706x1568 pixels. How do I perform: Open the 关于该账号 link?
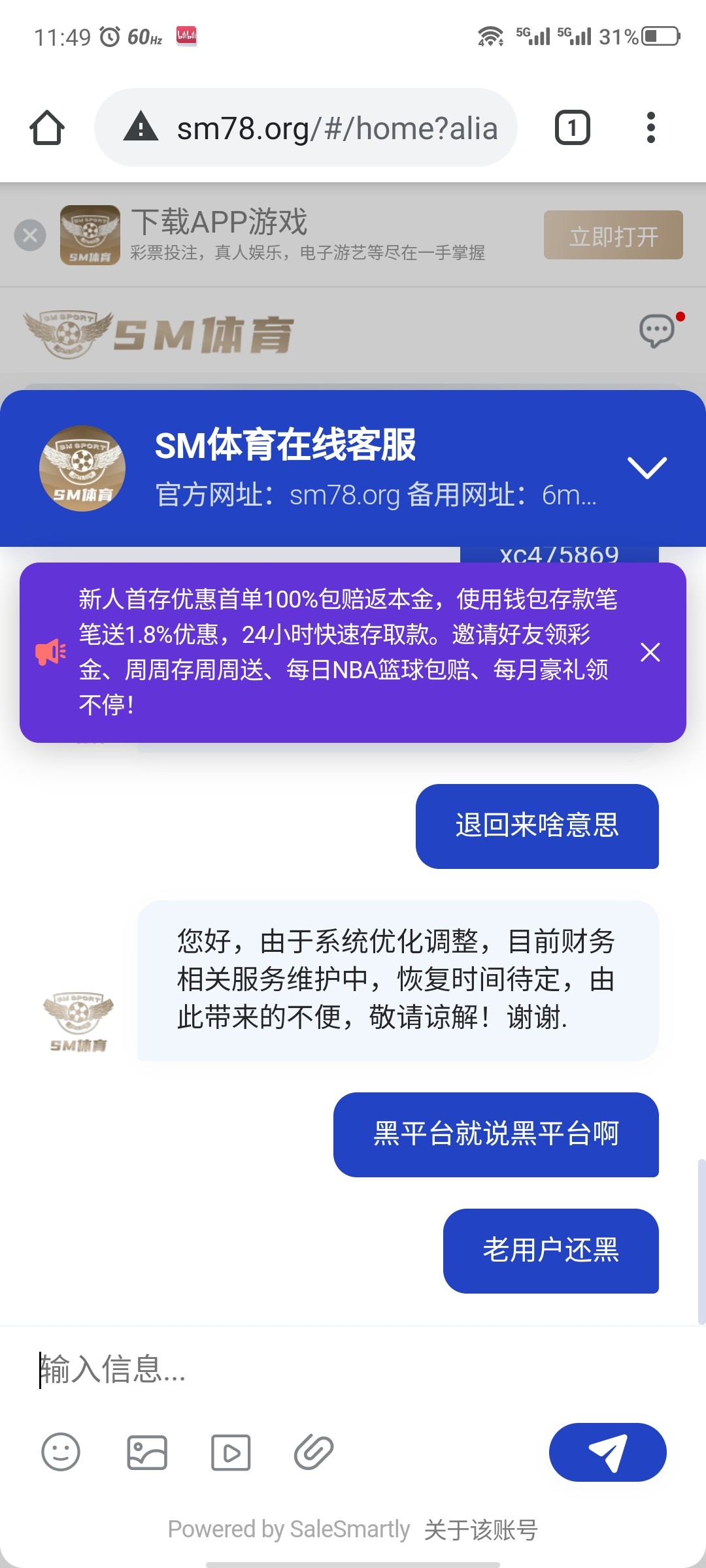(480, 1529)
